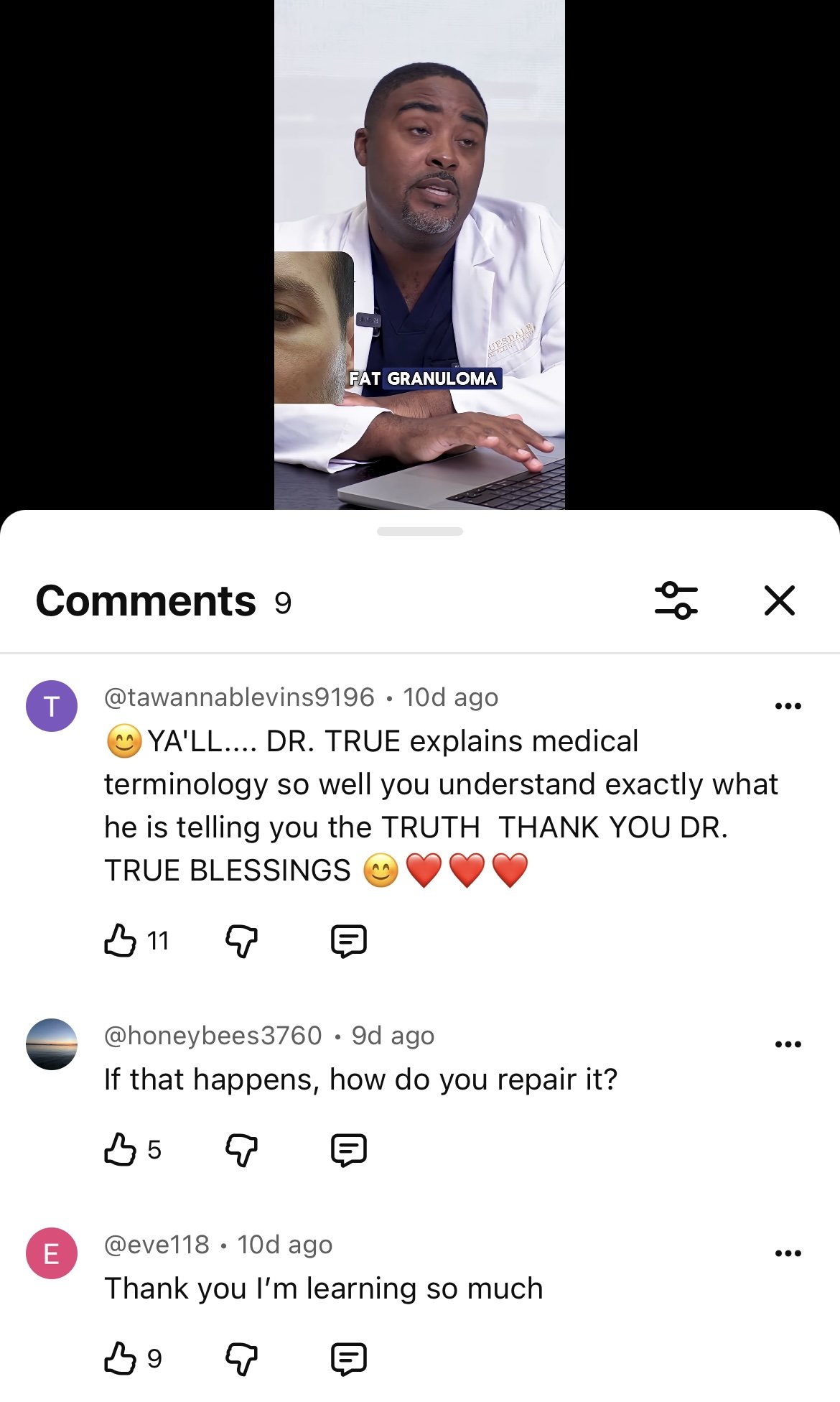Open @tawannablevins9196's profile avatar

pyautogui.click(x=52, y=706)
